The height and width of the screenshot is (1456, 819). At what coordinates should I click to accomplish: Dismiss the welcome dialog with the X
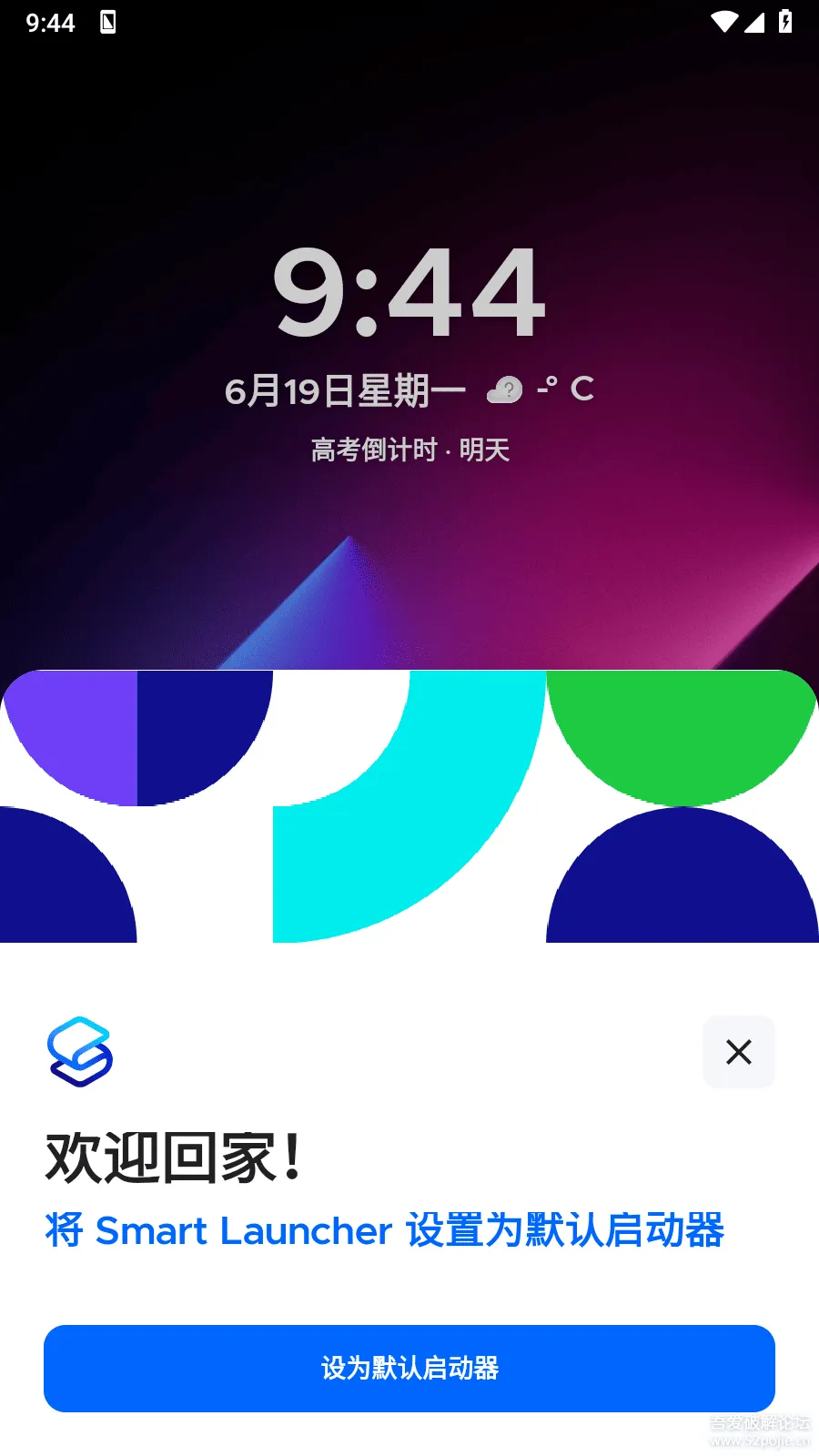pos(738,1052)
